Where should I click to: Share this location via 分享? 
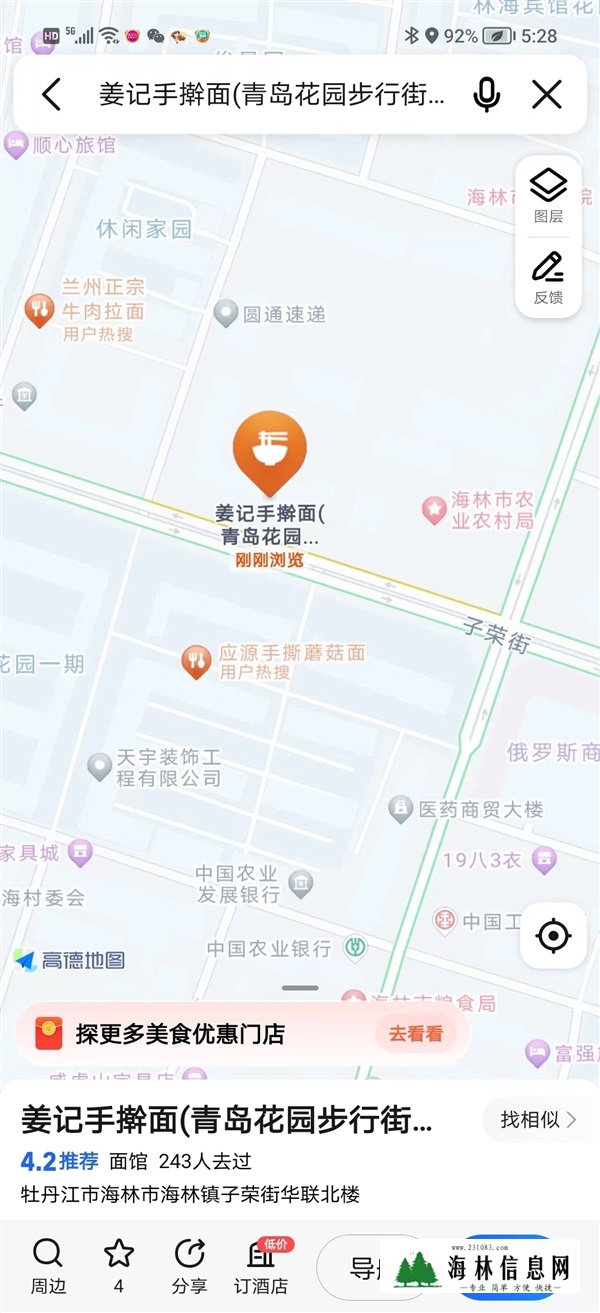(x=189, y=1266)
